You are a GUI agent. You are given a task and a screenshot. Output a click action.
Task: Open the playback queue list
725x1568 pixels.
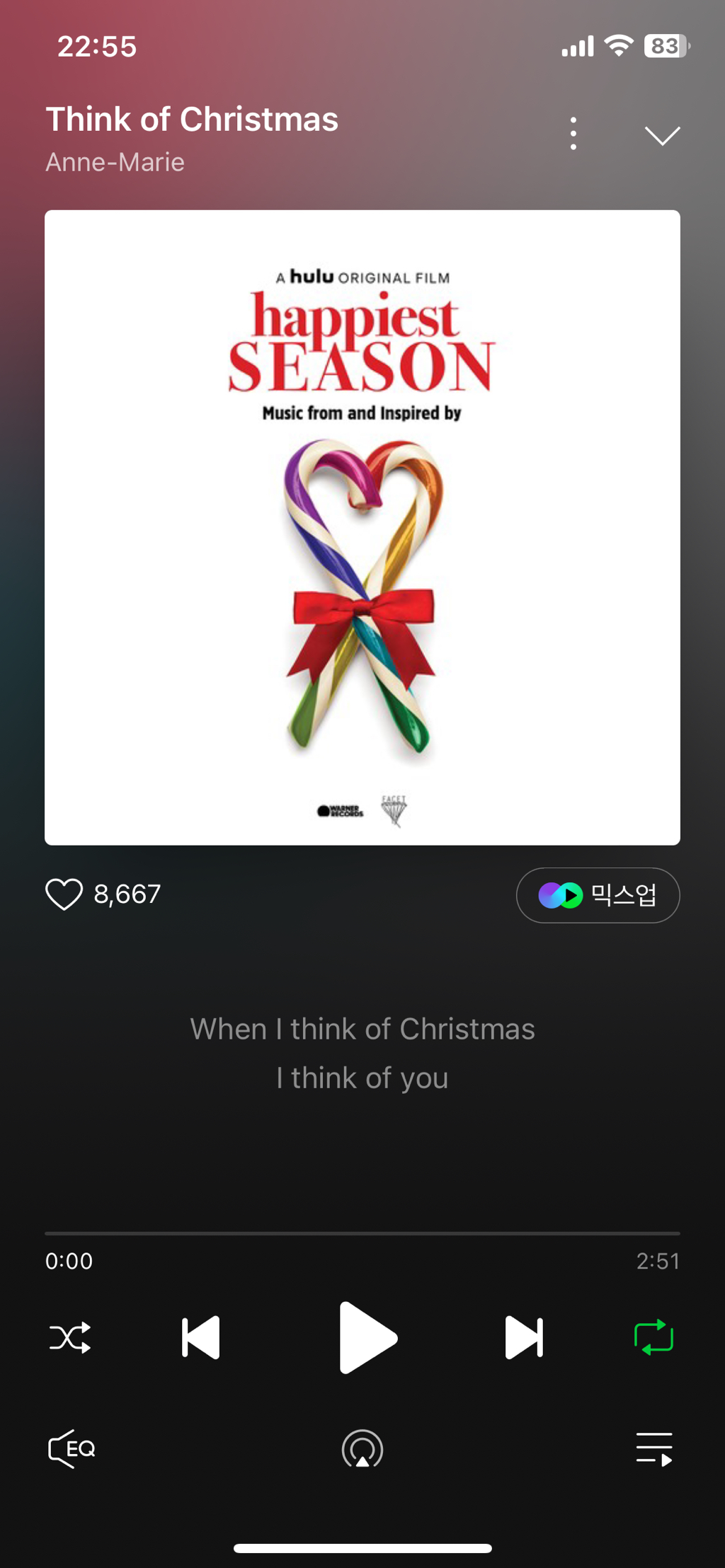point(653,1449)
